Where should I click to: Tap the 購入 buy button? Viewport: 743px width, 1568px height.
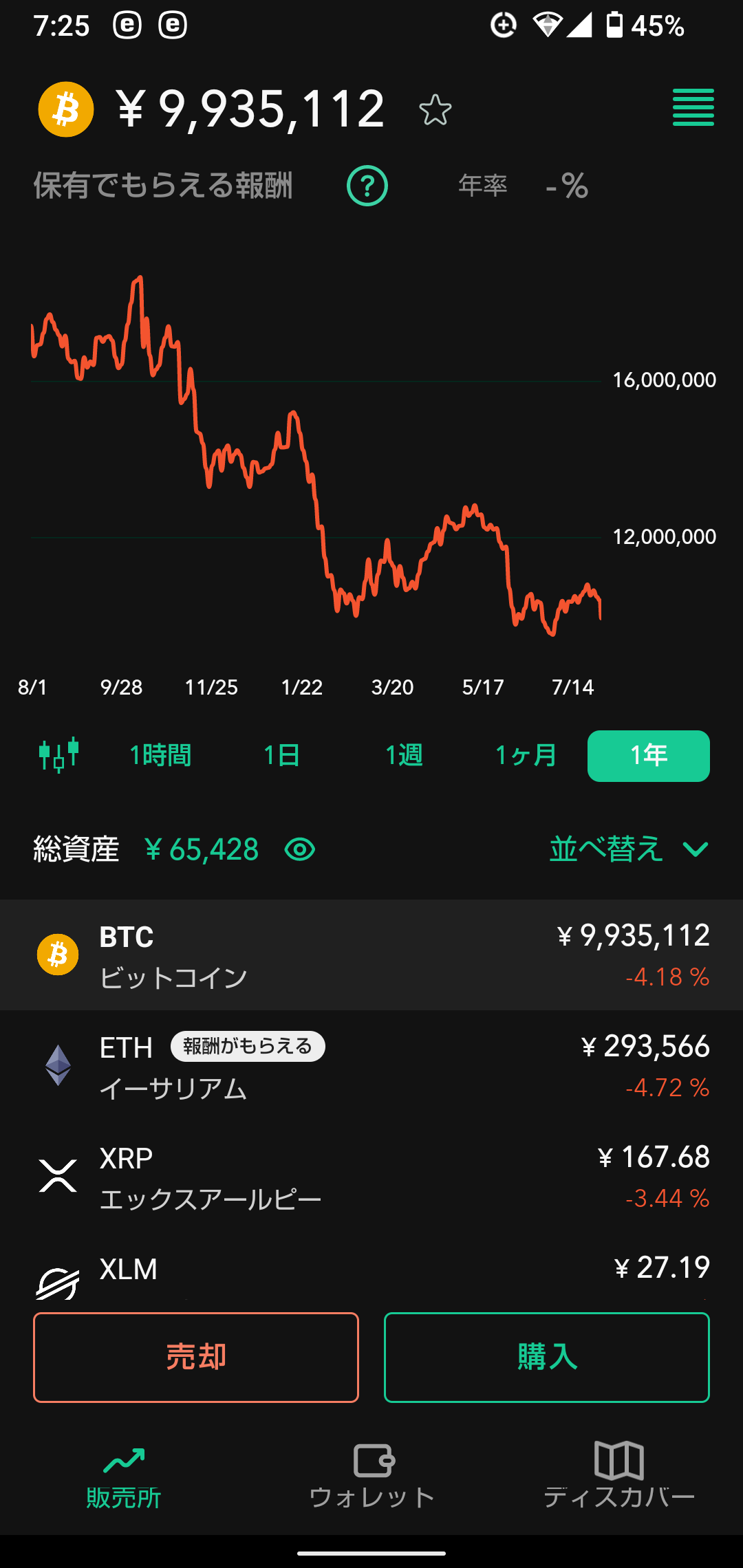547,1358
